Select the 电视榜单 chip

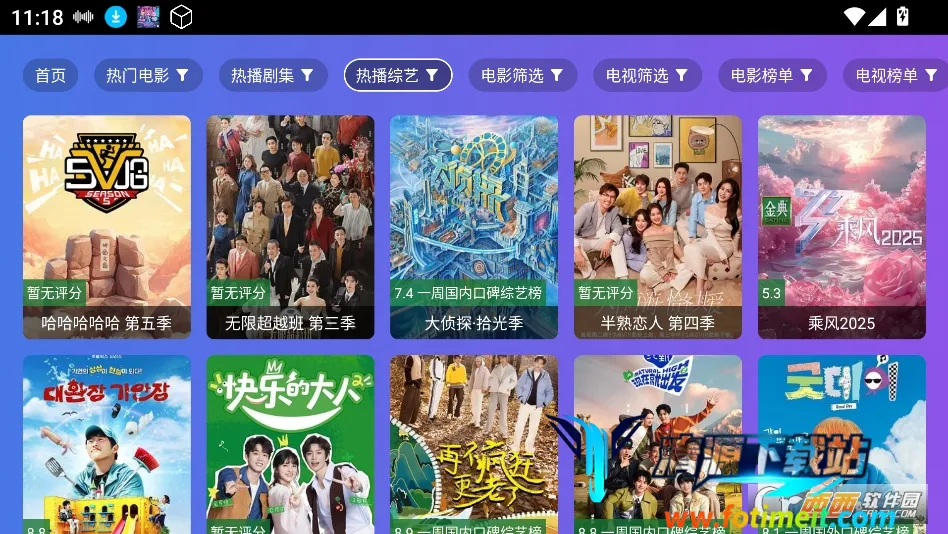[894, 75]
